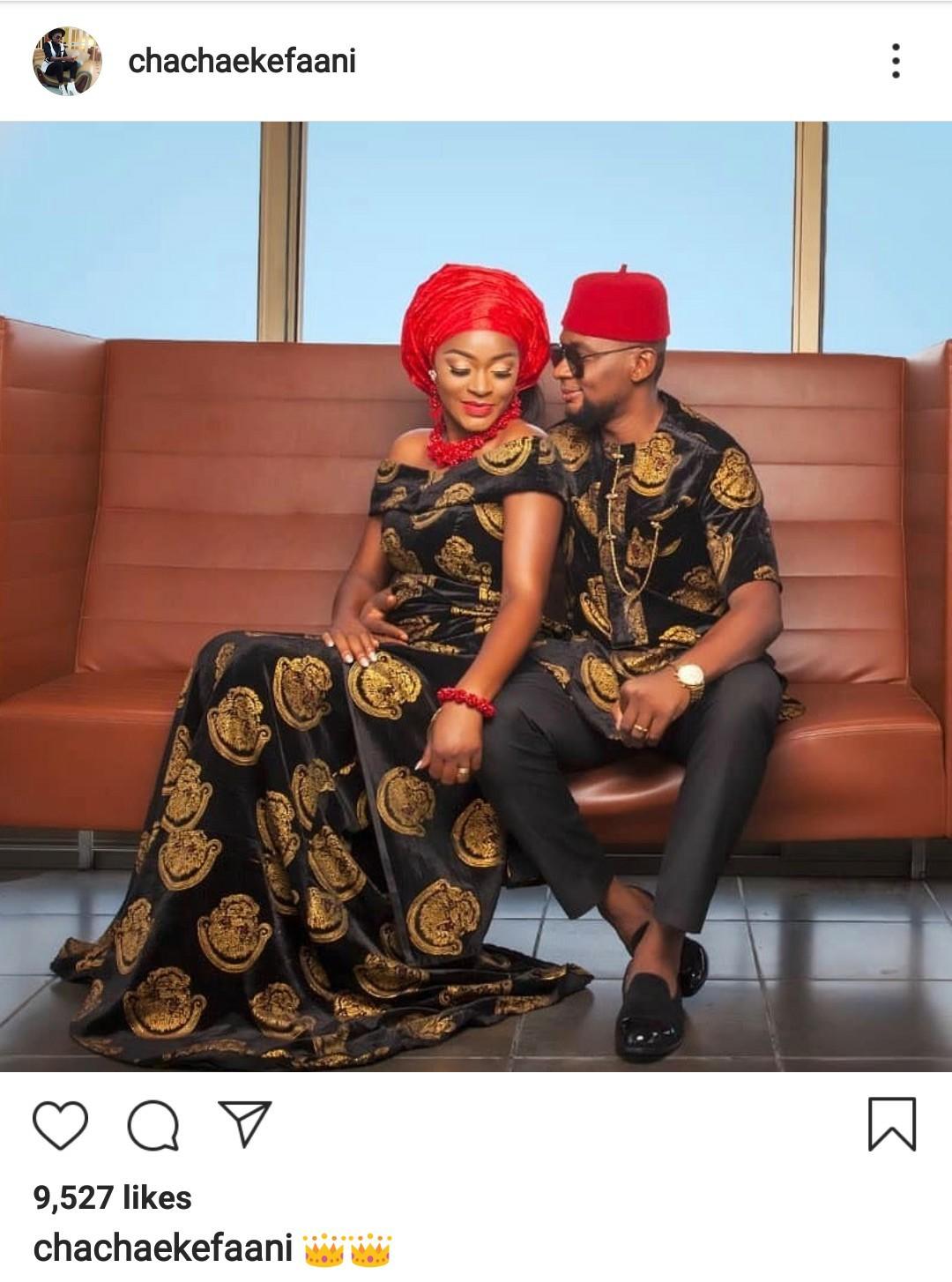View the 9,527 likes list
This screenshot has height=1282, width=952.
coord(113,1197)
